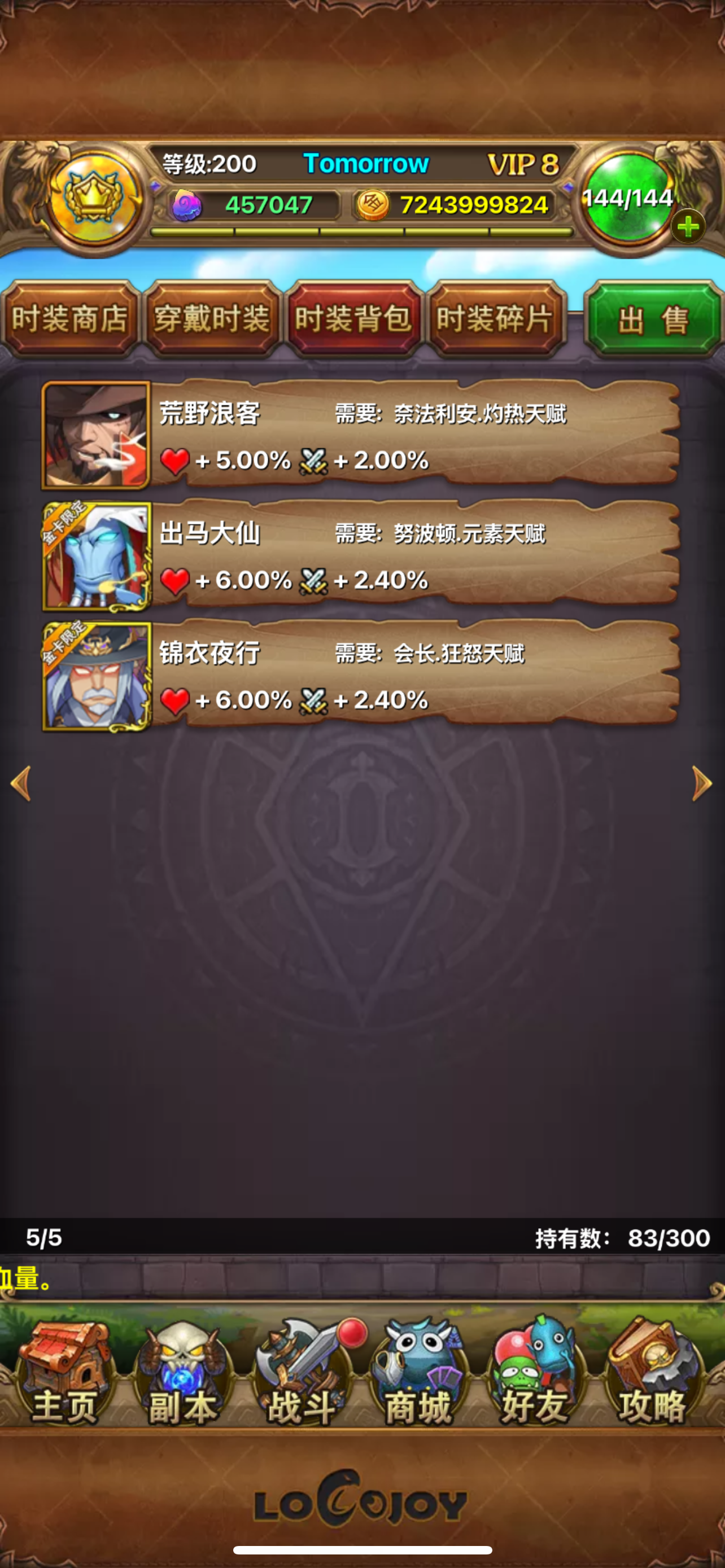
Task: Tap the next page arrow
Action: pos(702,783)
